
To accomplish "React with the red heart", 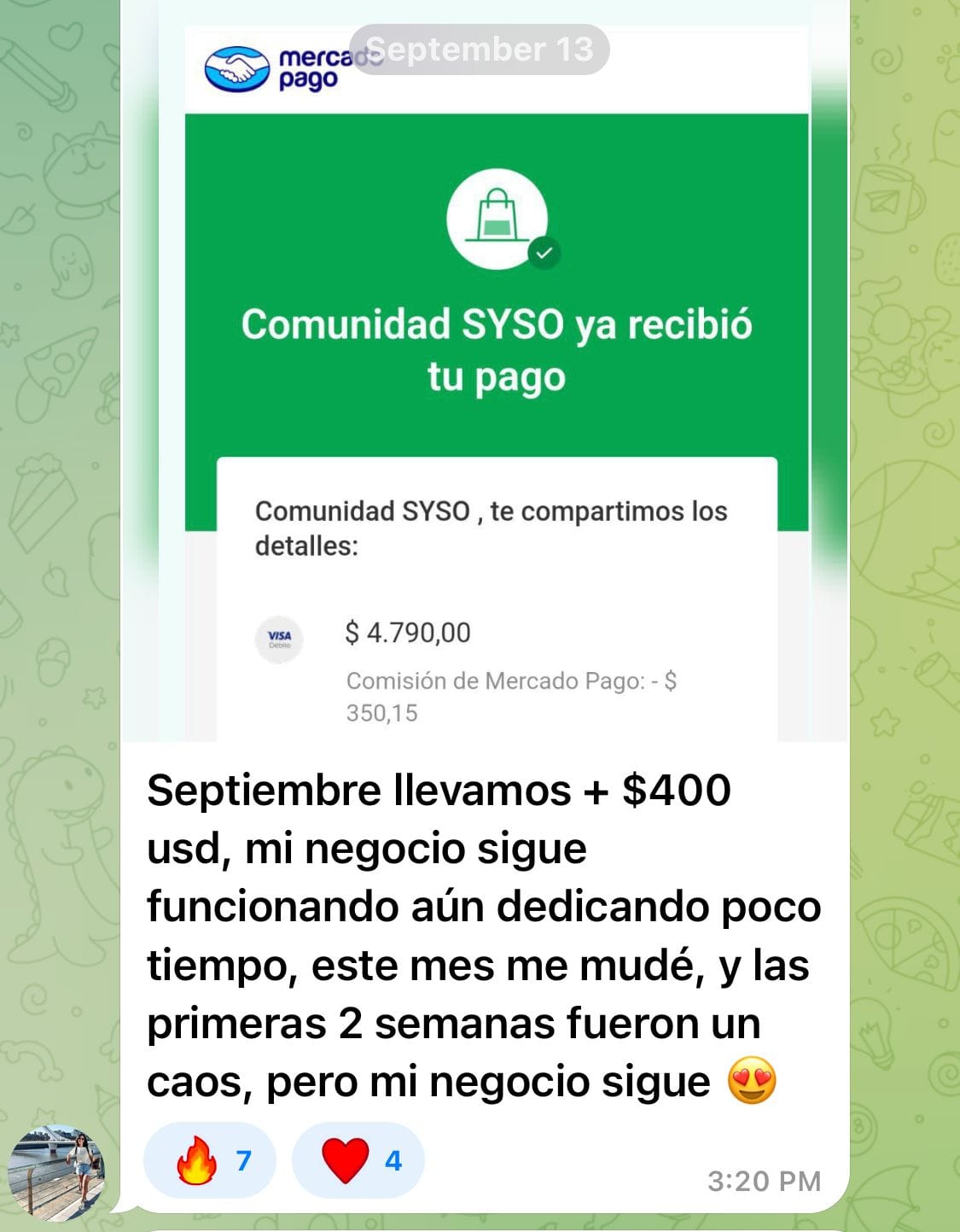I will [358, 1160].
